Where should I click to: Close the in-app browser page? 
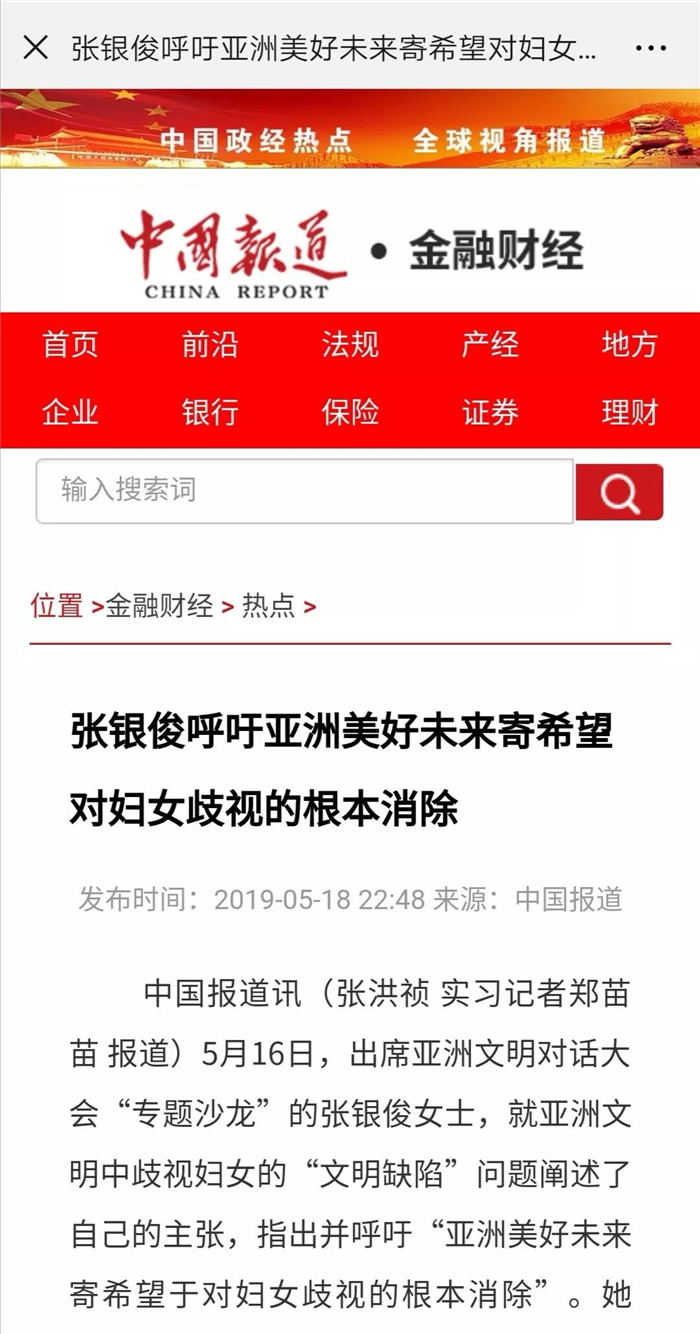click(x=35, y=47)
